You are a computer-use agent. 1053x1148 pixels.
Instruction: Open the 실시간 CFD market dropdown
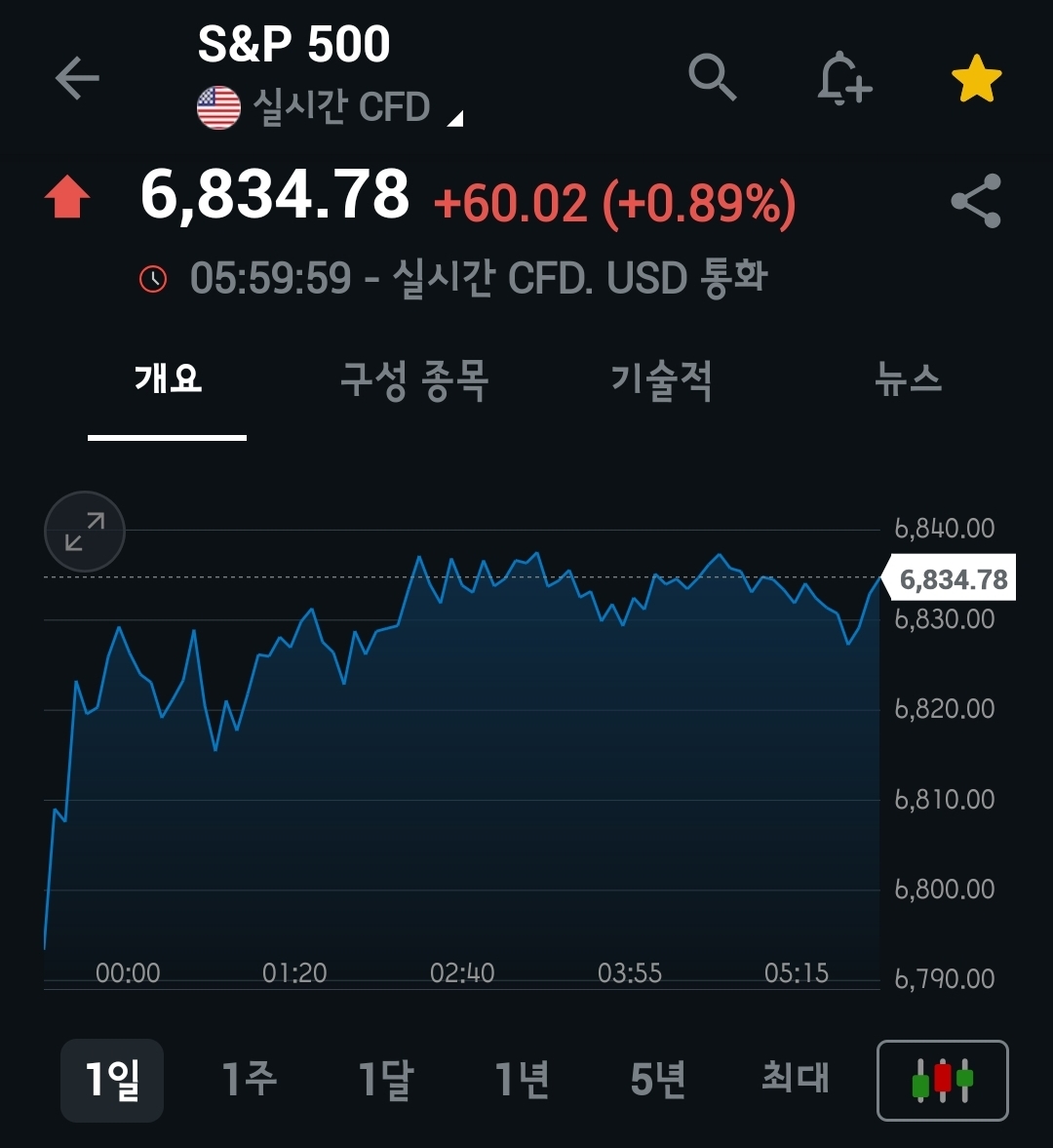(x=341, y=107)
